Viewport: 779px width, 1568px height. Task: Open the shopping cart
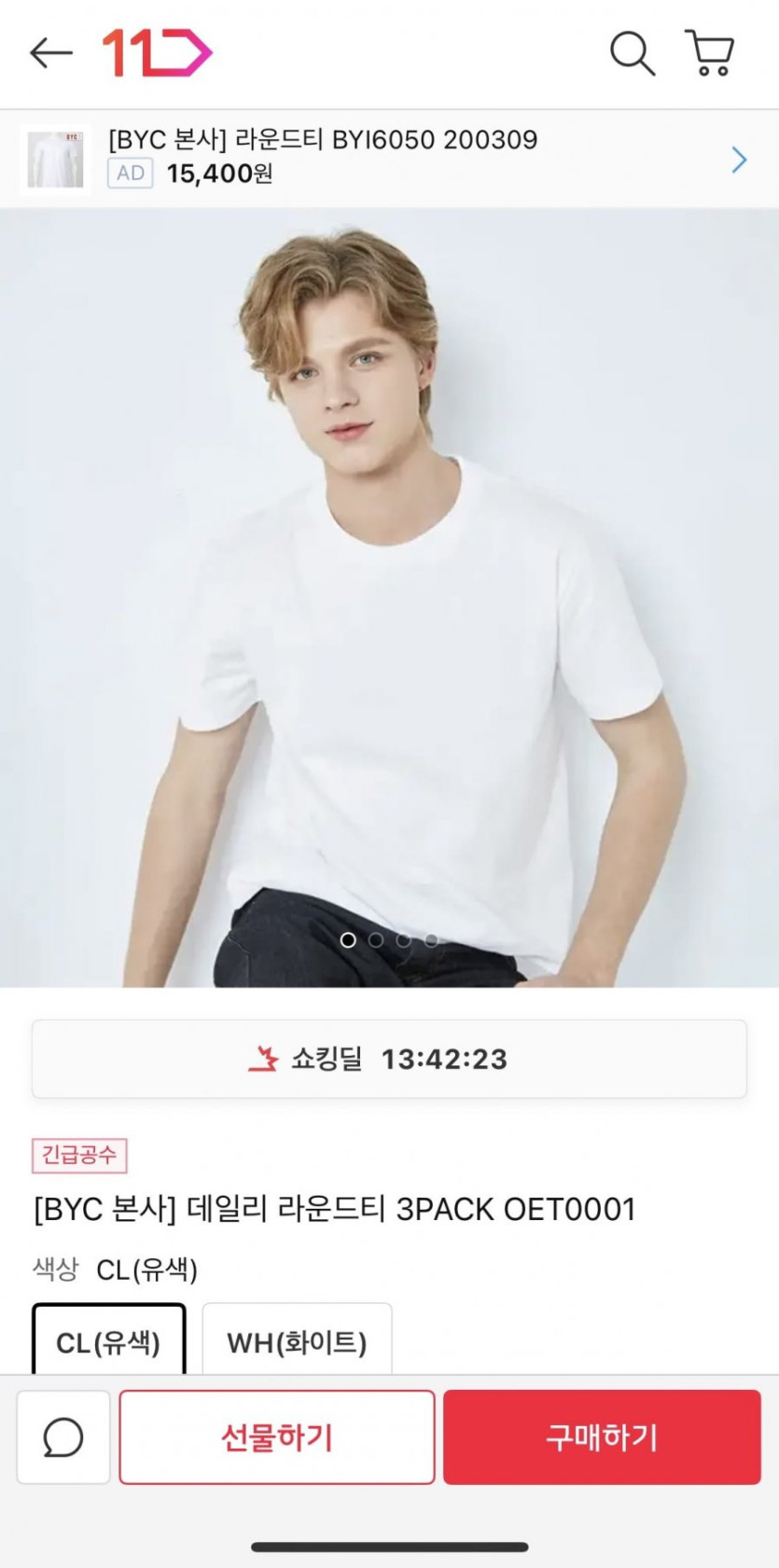pos(711,53)
